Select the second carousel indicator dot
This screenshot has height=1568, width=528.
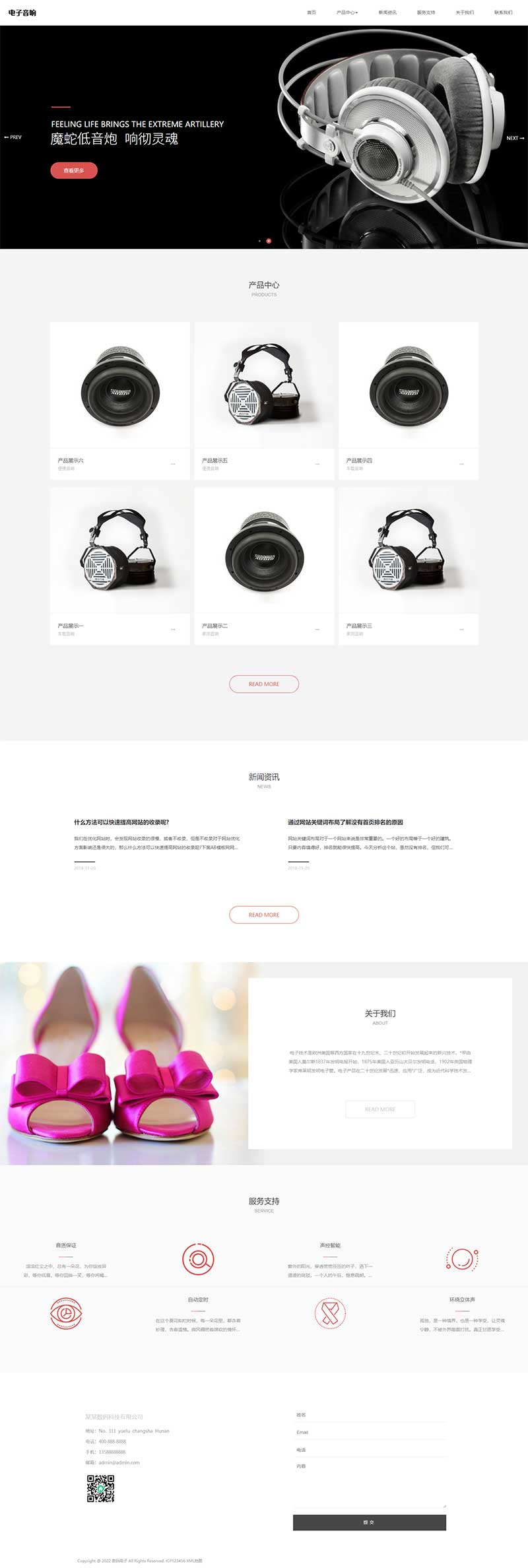pyautogui.click(x=268, y=242)
